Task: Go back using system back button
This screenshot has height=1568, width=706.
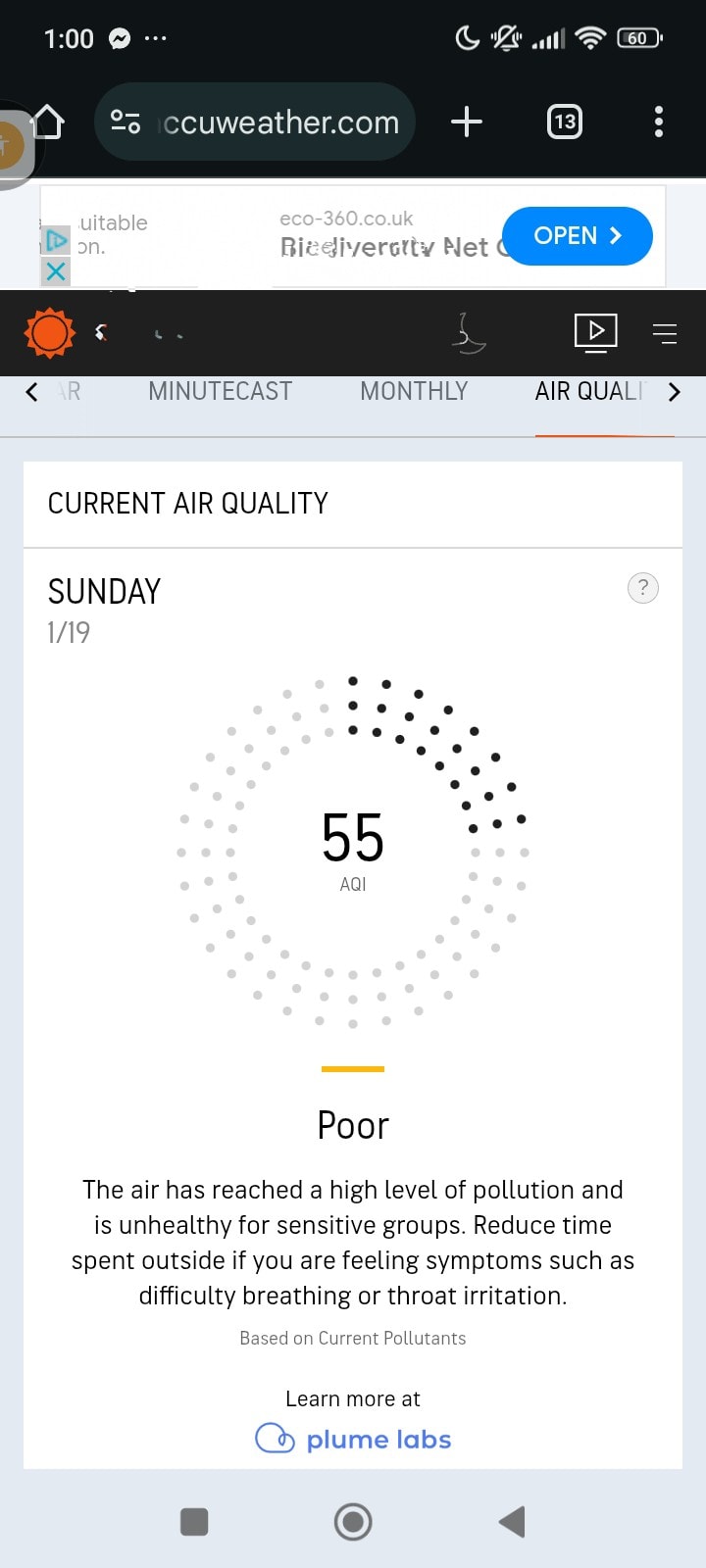Action: pos(512,1522)
